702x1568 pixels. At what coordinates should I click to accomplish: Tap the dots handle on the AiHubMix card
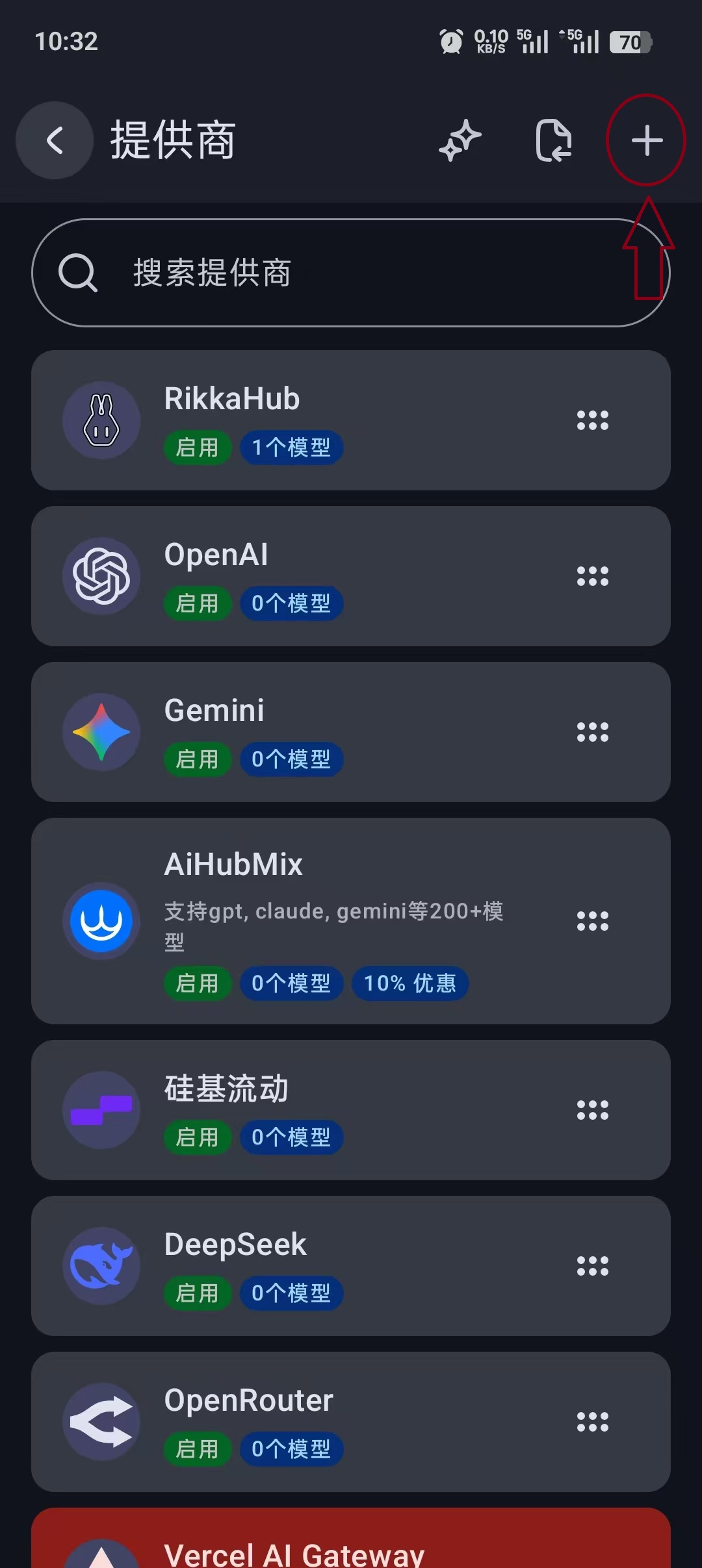[593, 921]
